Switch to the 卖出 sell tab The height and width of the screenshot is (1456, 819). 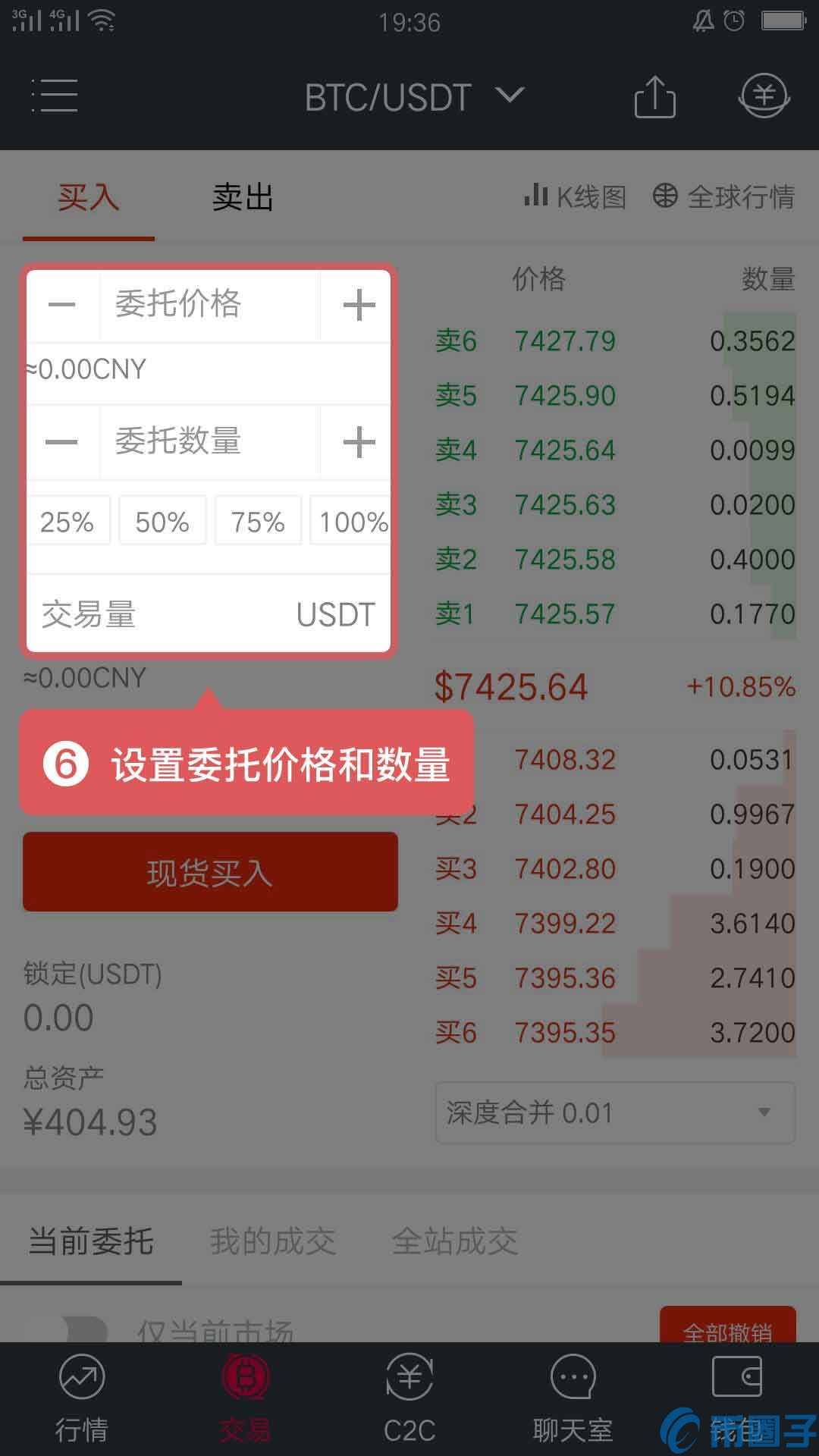(243, 197)
